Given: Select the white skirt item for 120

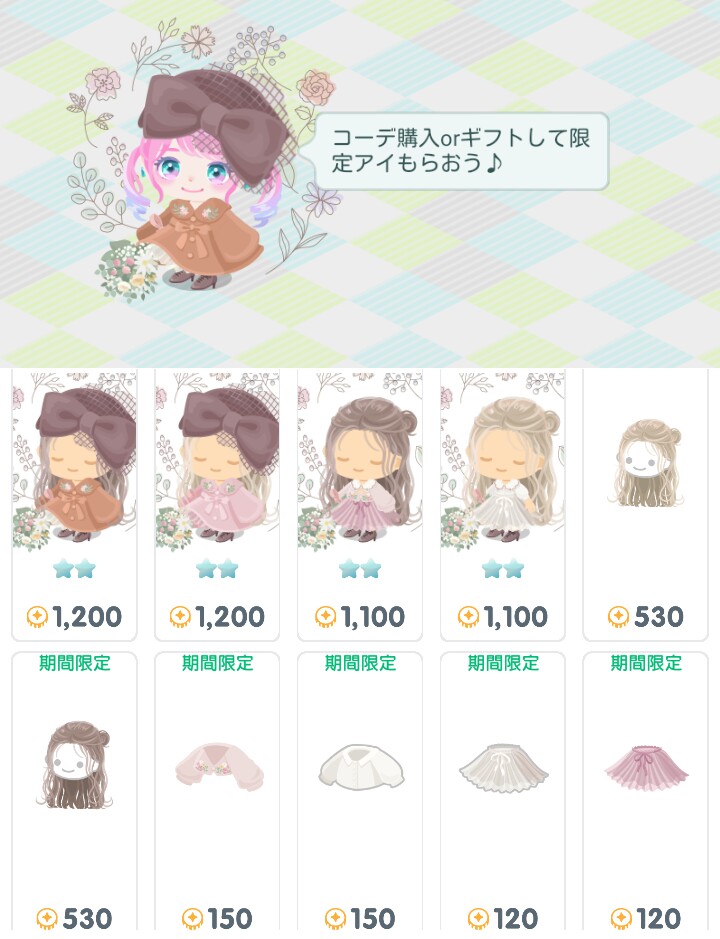Looking at the screenshot, I should 503,790.
